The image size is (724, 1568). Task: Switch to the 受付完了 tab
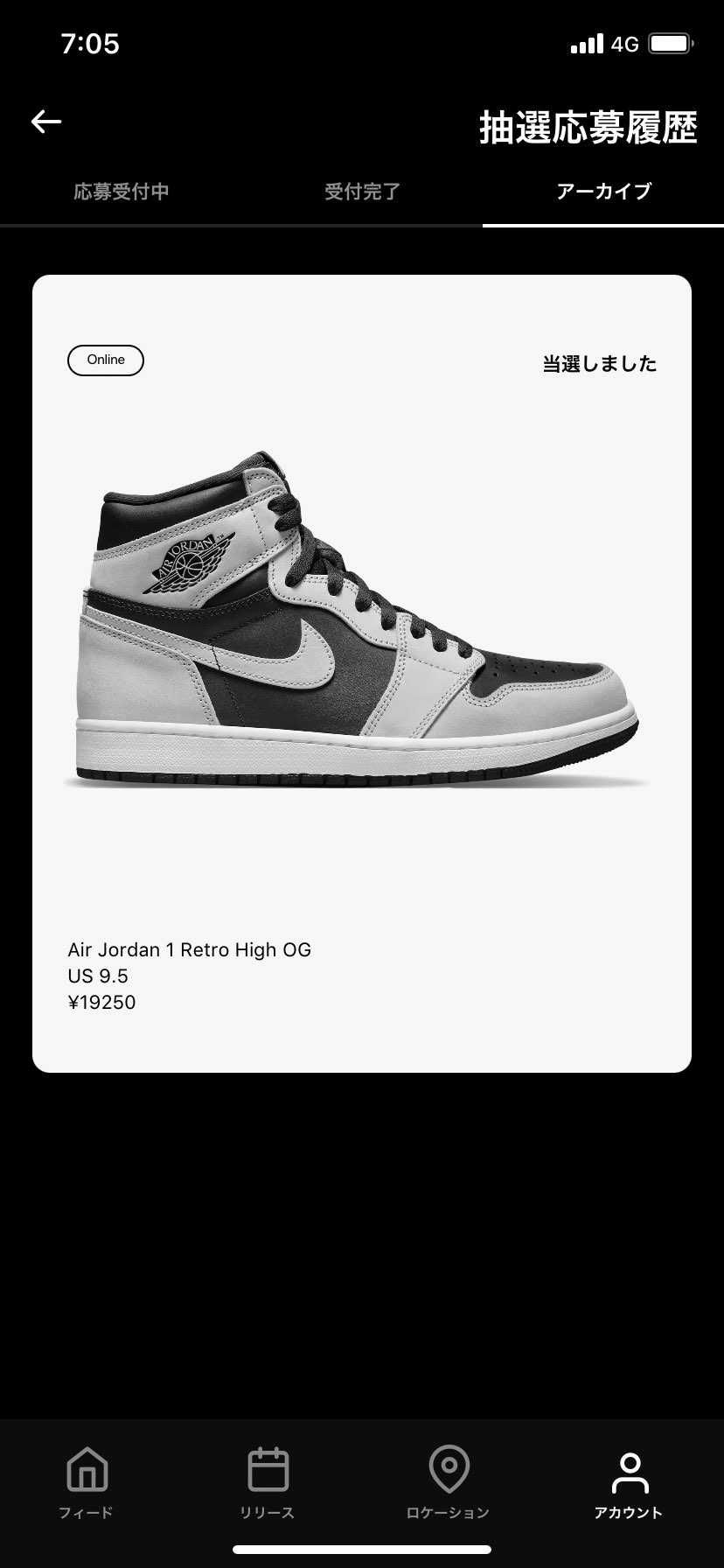point(362,192)
